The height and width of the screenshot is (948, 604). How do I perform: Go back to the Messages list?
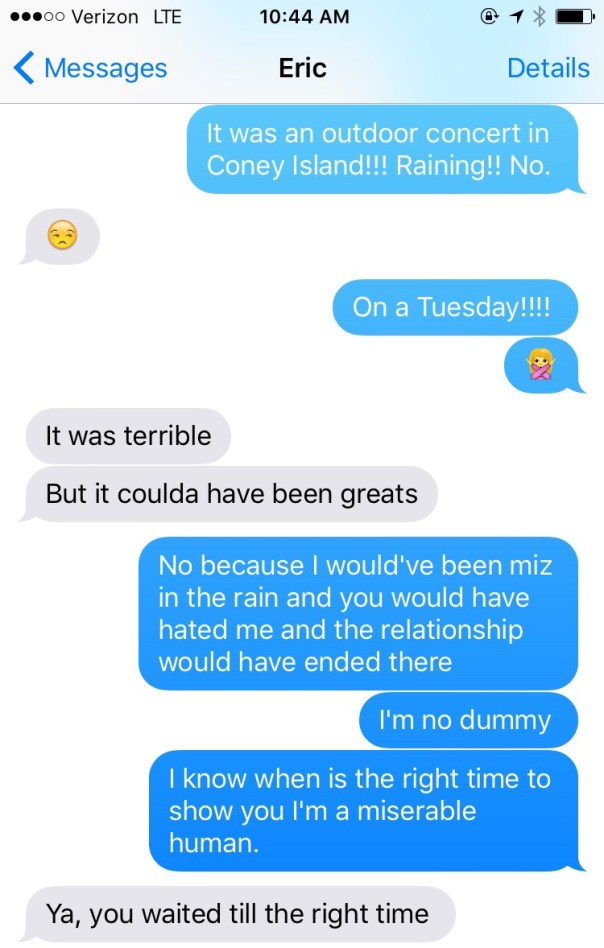tap(90, 68)
